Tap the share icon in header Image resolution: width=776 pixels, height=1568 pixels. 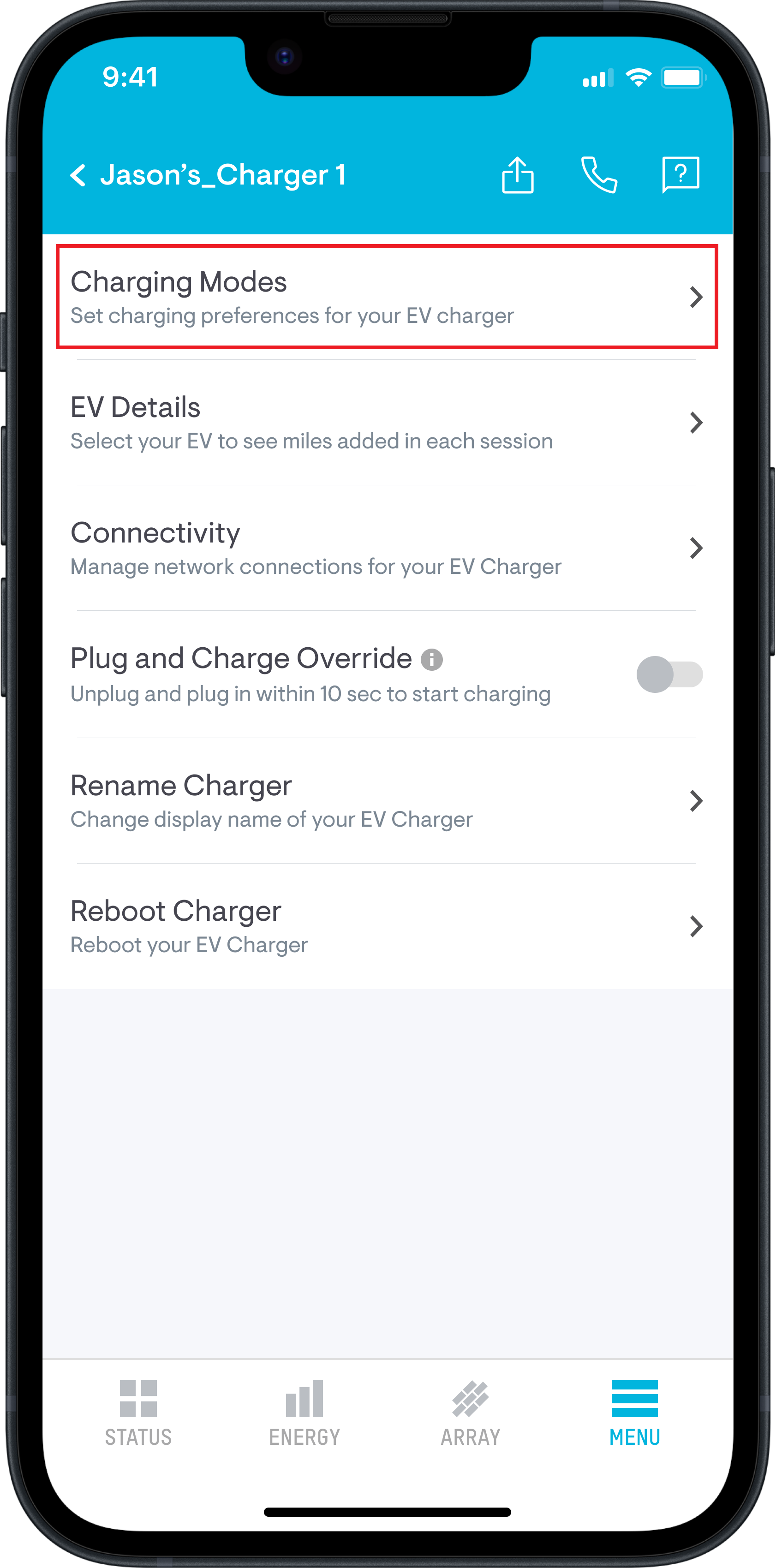(x=517, y=175)
